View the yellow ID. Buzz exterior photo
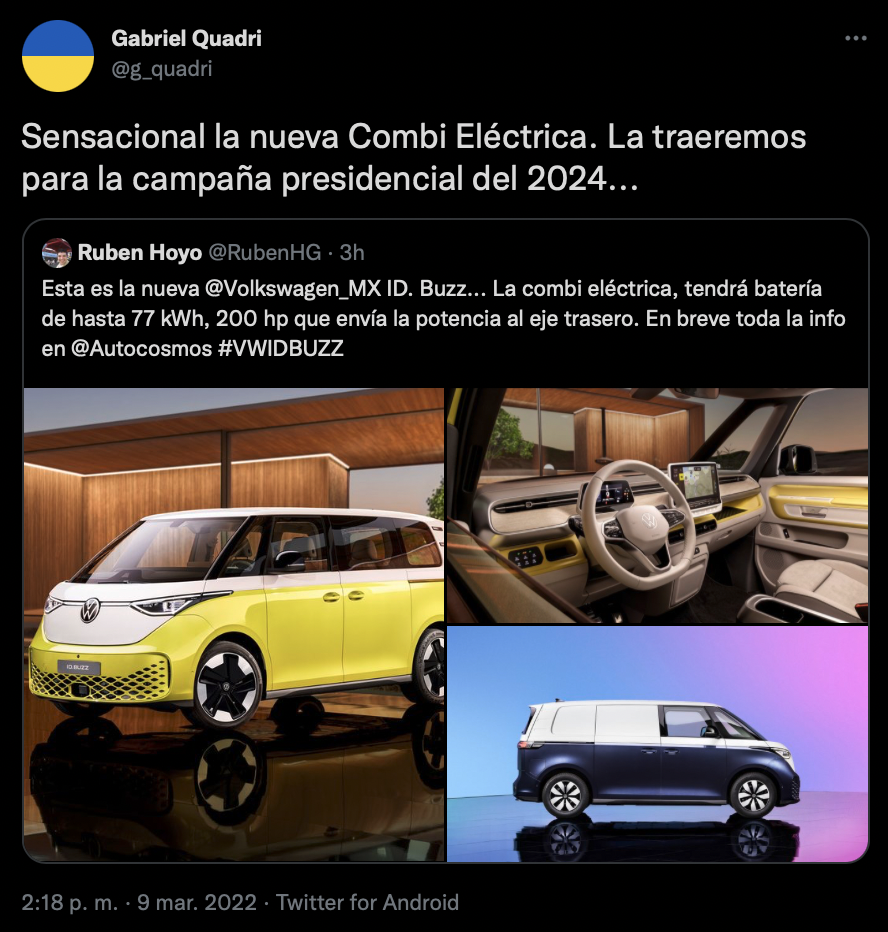The image size is (888, 932). (x=234, y=624)
